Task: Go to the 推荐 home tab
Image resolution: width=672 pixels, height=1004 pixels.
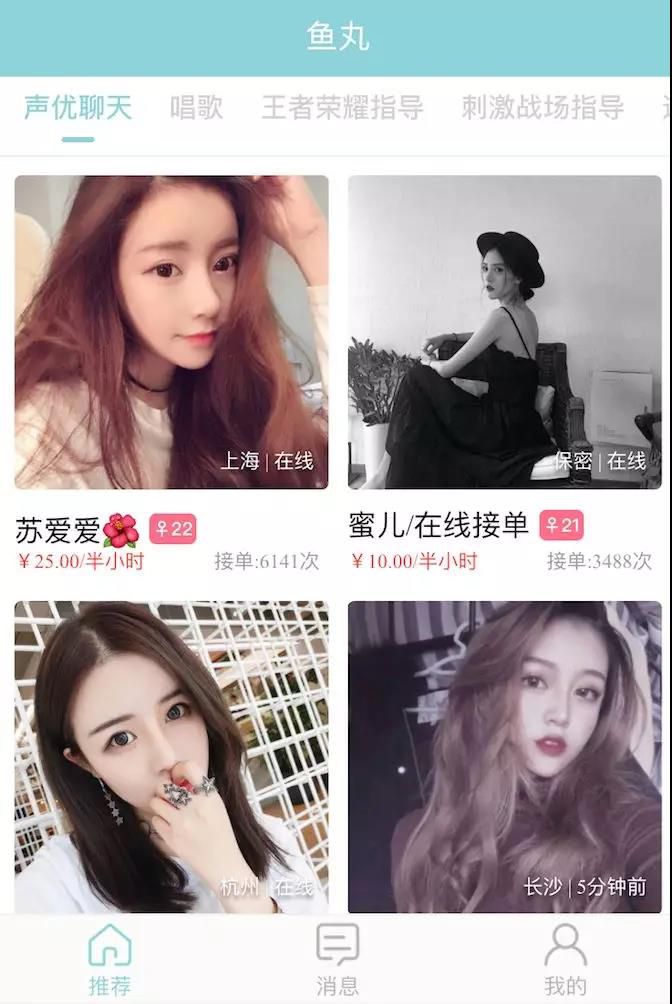Action: click(x=110, y=958)
